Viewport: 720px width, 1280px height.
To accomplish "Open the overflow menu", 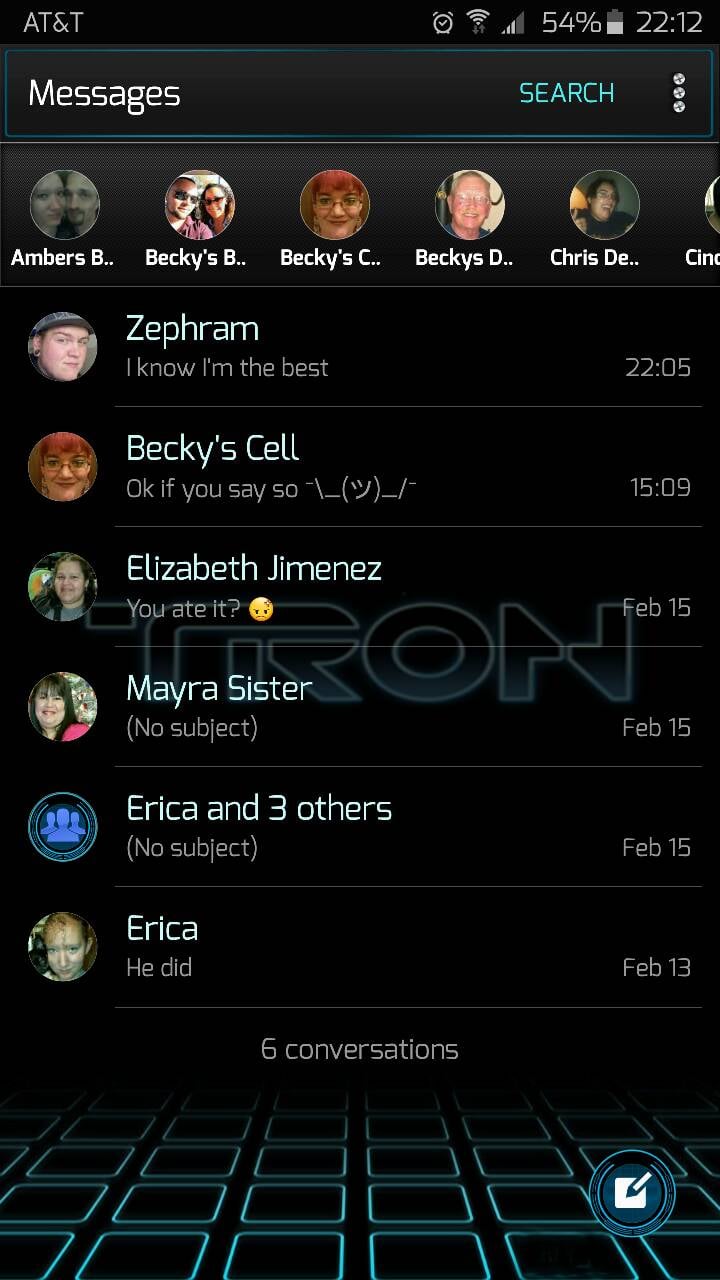I will point(679,93).
